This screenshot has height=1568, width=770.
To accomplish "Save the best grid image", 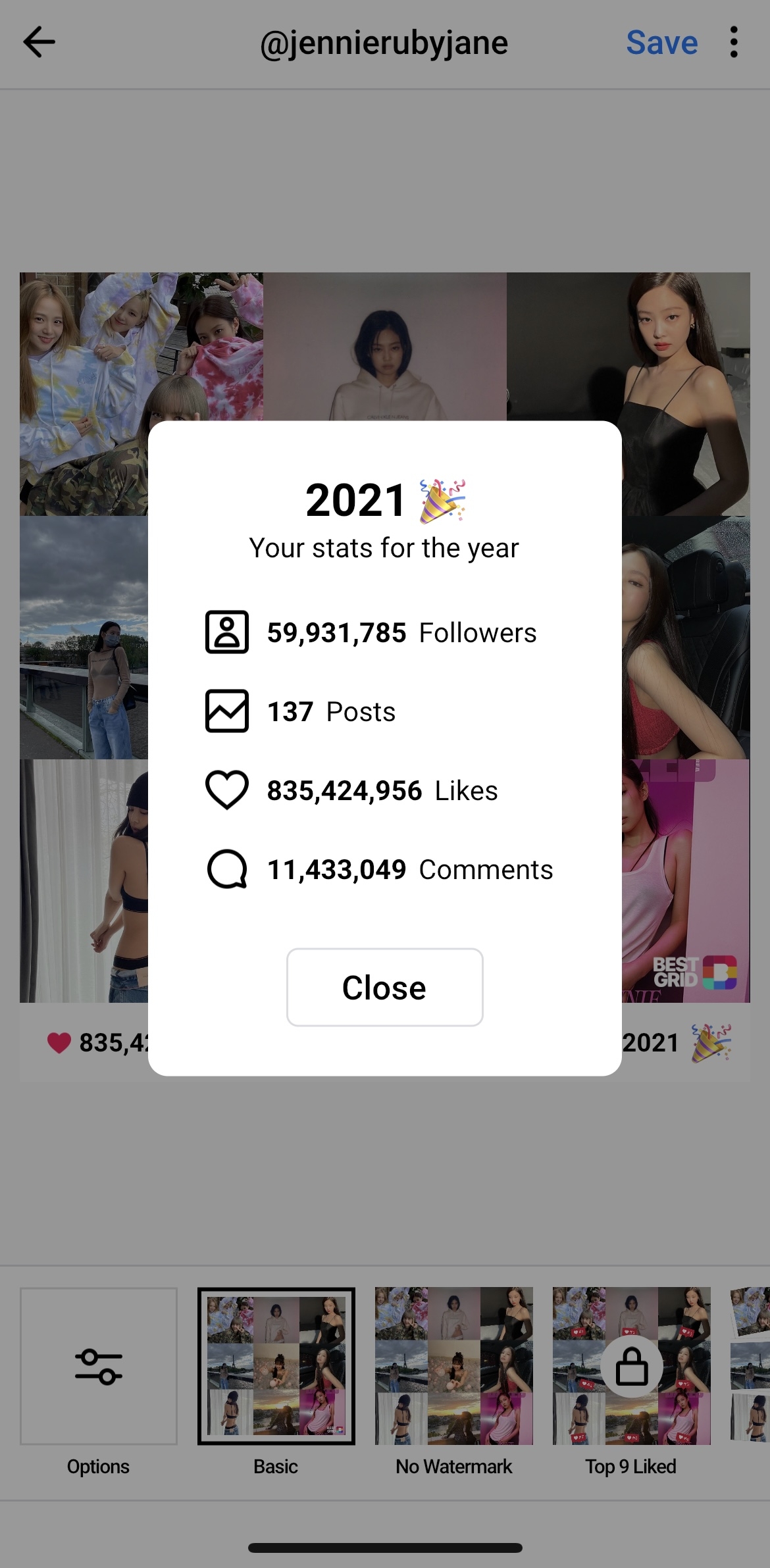I will tap(661, 43).
